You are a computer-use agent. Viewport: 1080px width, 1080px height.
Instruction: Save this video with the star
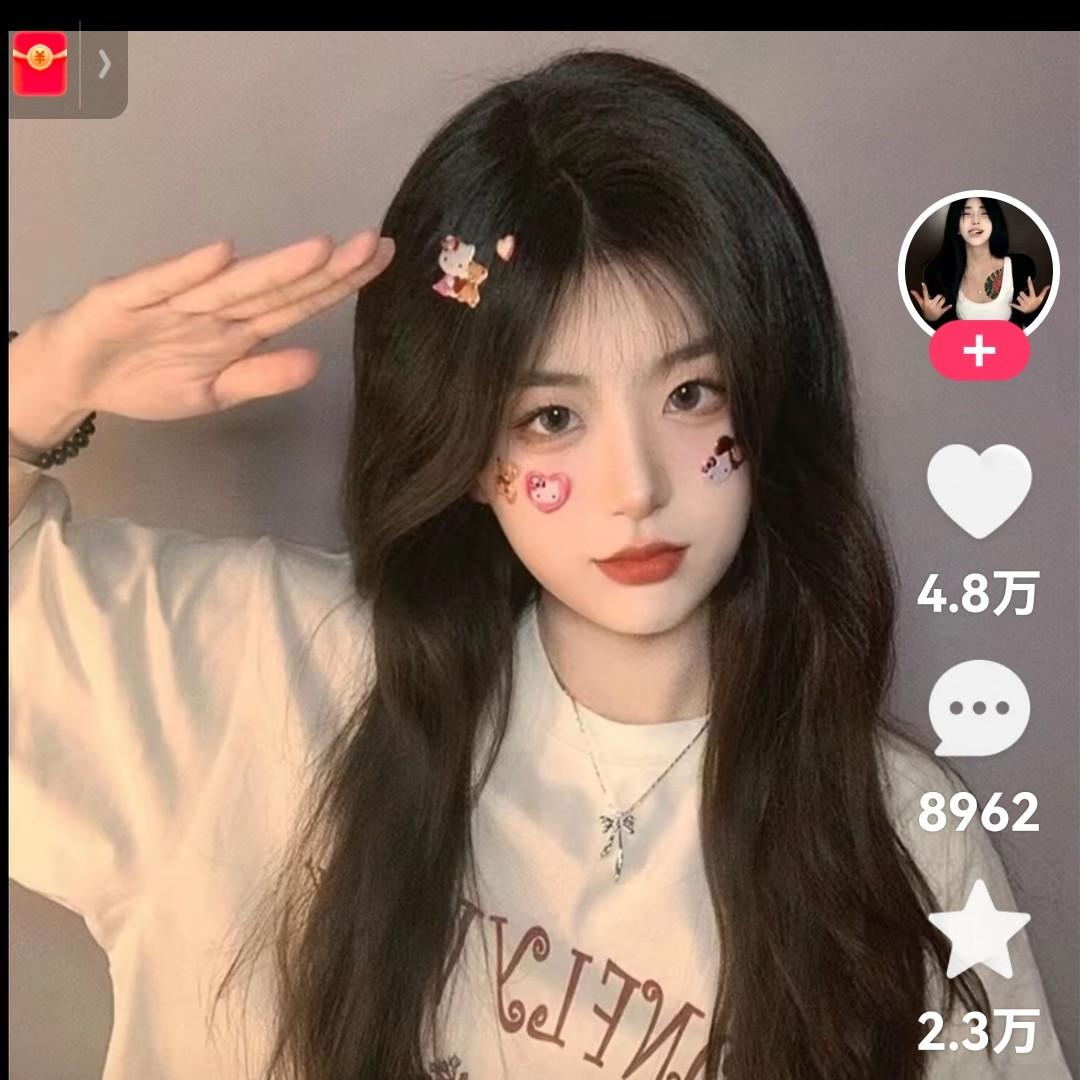978,930
